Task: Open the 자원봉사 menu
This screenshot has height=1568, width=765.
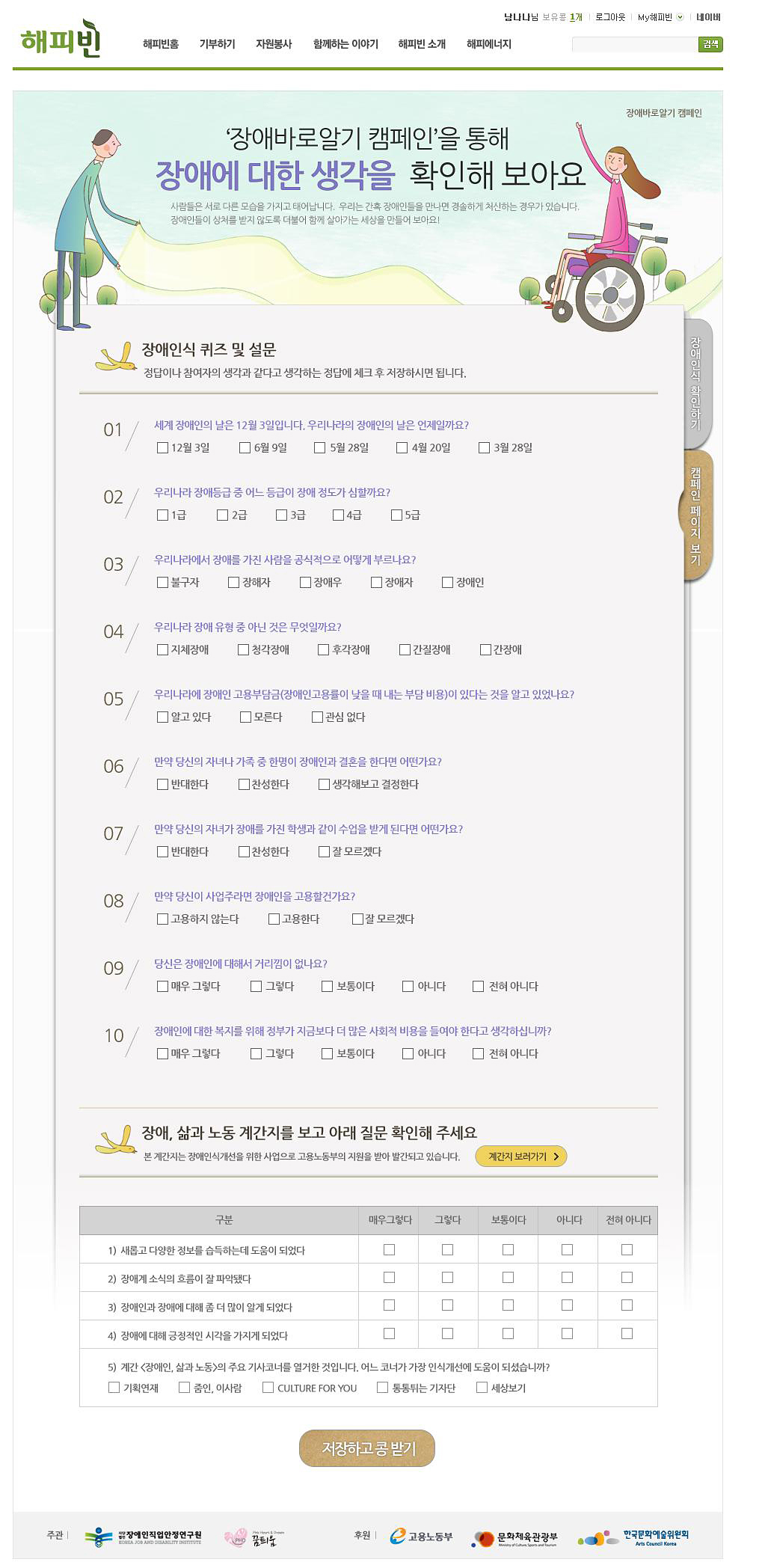Action: coord(274,44)
